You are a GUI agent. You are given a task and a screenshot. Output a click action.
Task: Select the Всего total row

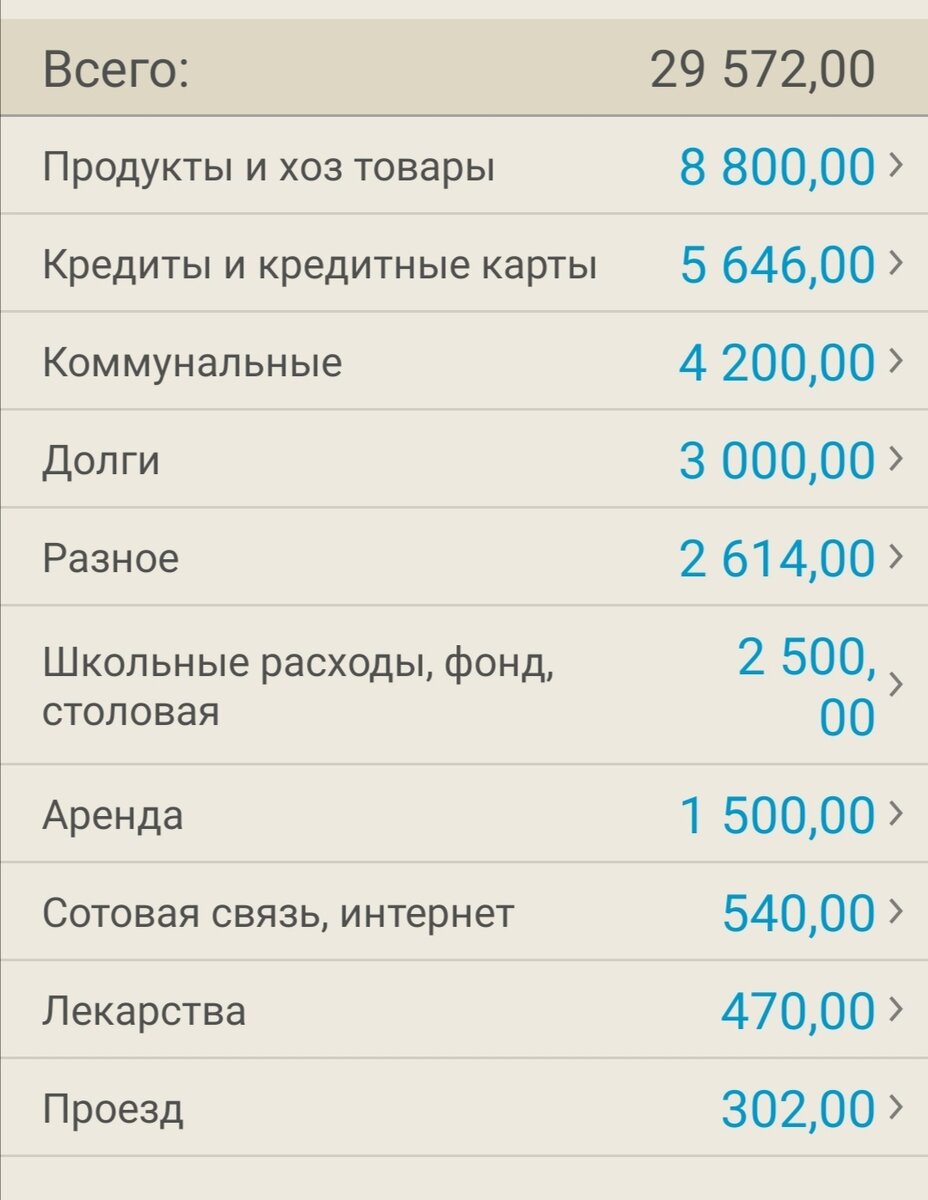pyautogui.click(x=464, y=70)
